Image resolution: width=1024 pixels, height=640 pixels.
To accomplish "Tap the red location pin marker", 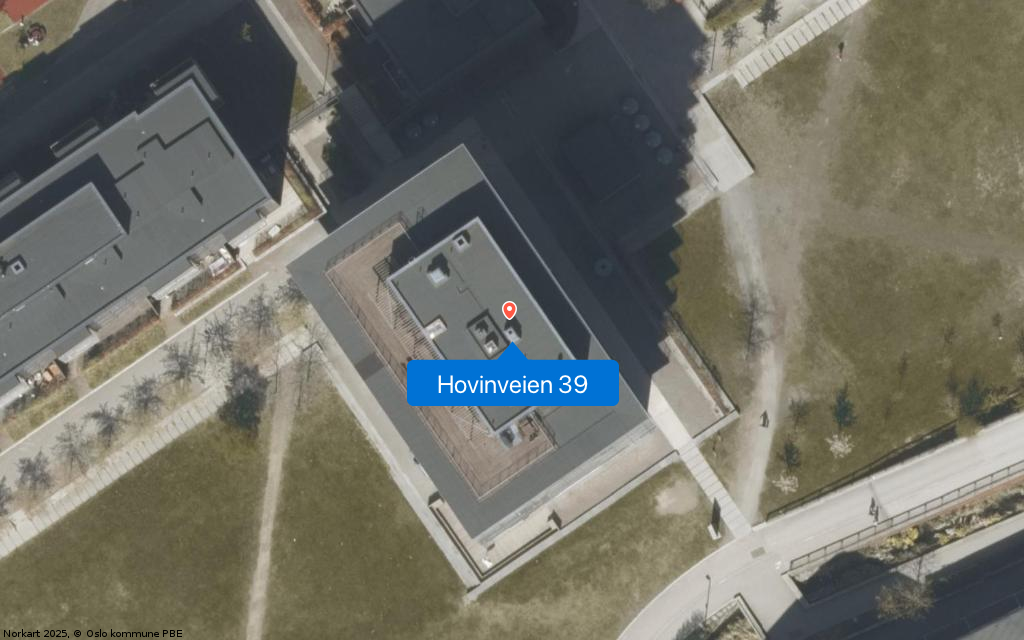I will pos(510,310).
